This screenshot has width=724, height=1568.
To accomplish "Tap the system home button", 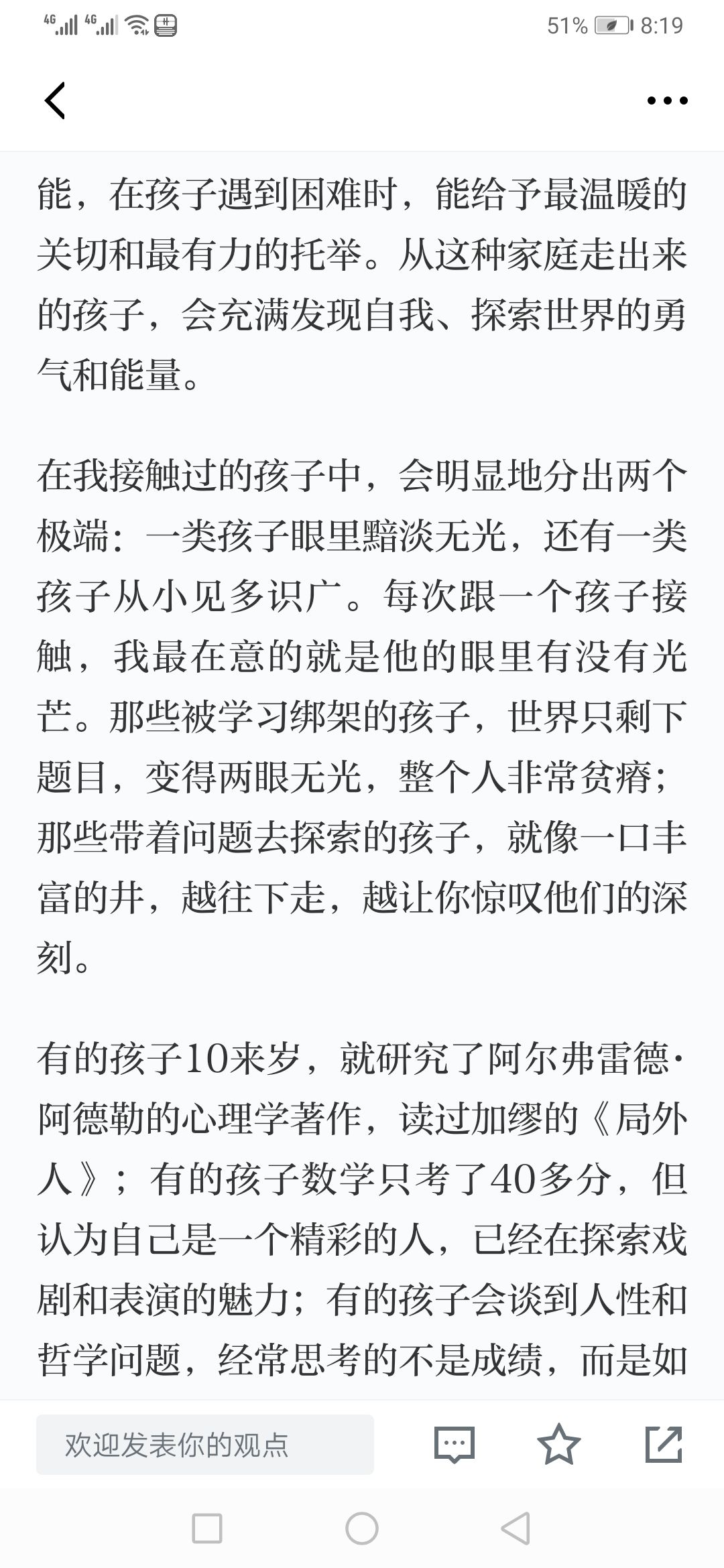I will tap(362, 1528).
